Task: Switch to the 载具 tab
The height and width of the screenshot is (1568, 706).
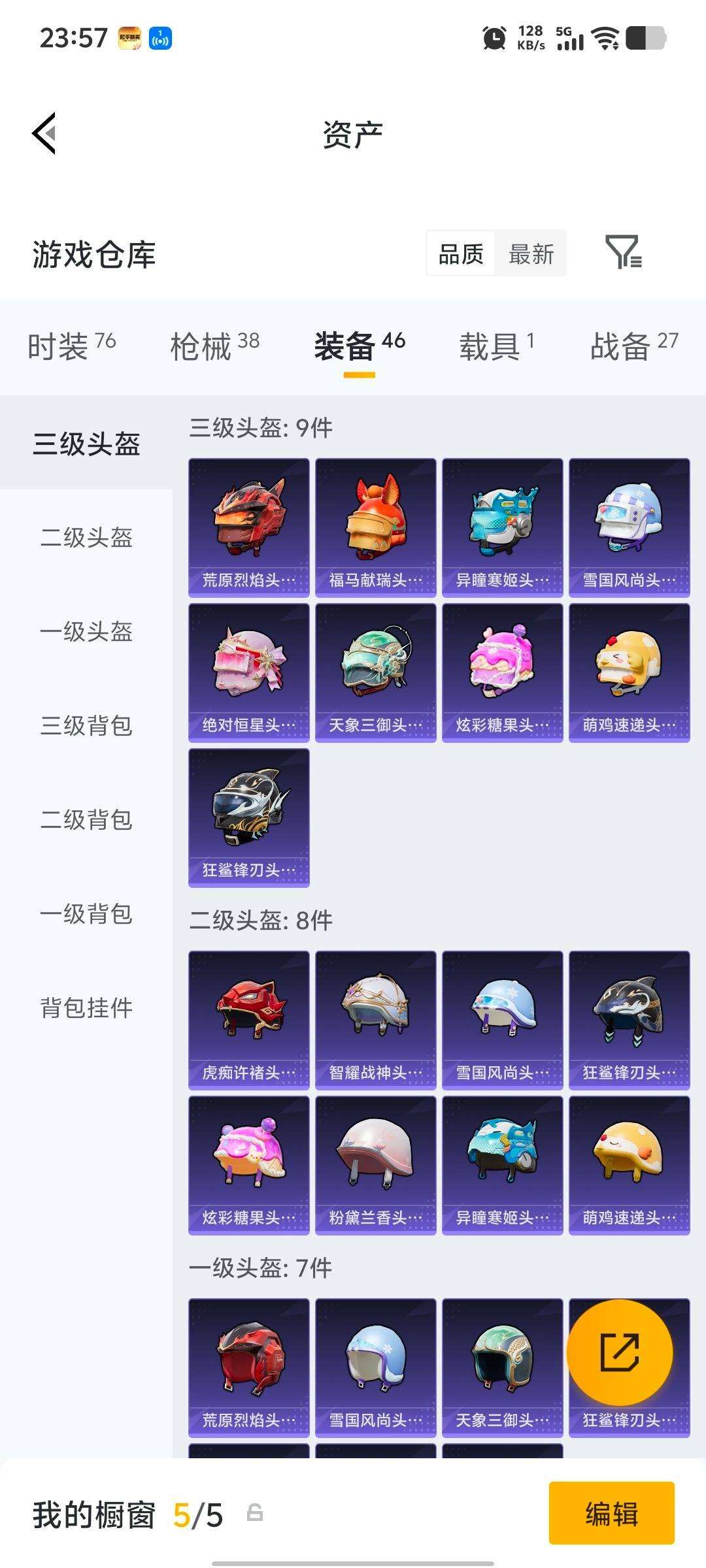Action: pos(496,345)
